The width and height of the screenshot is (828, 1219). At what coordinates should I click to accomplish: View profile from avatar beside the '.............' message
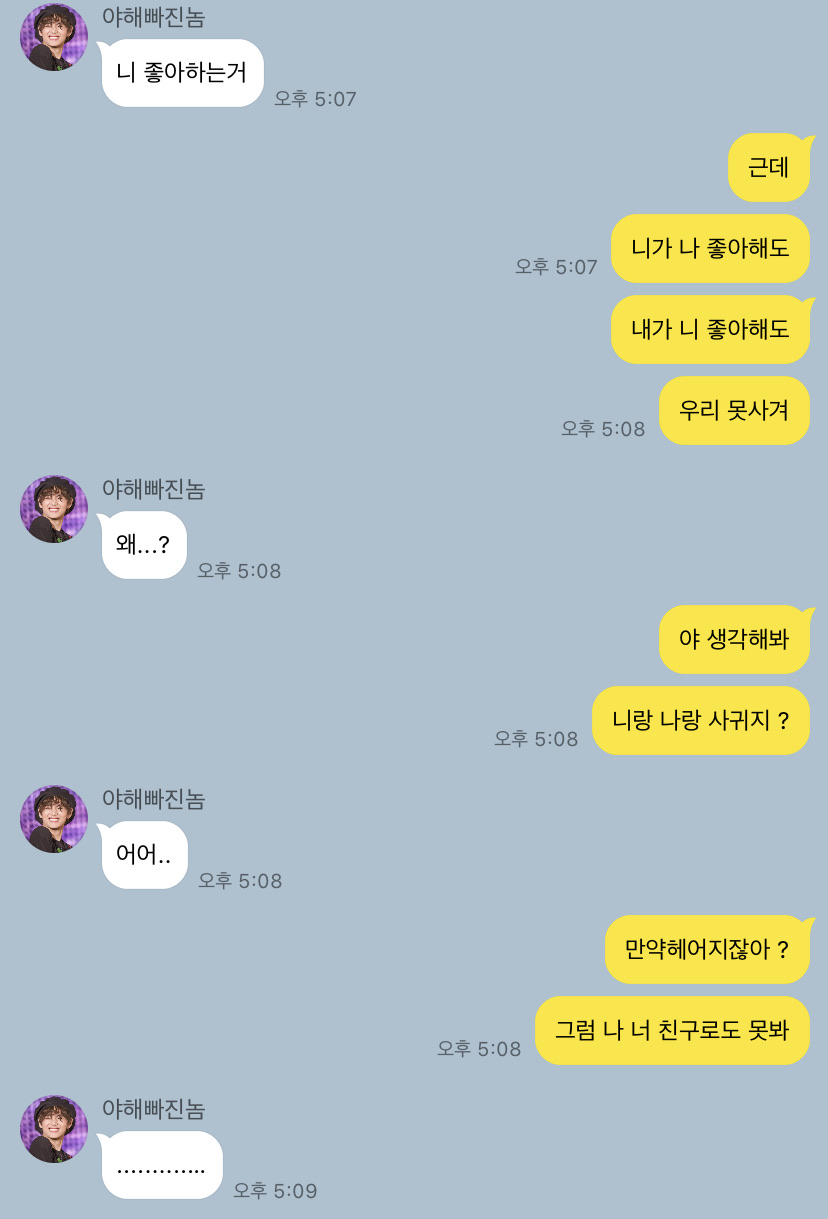point(54,1129)
